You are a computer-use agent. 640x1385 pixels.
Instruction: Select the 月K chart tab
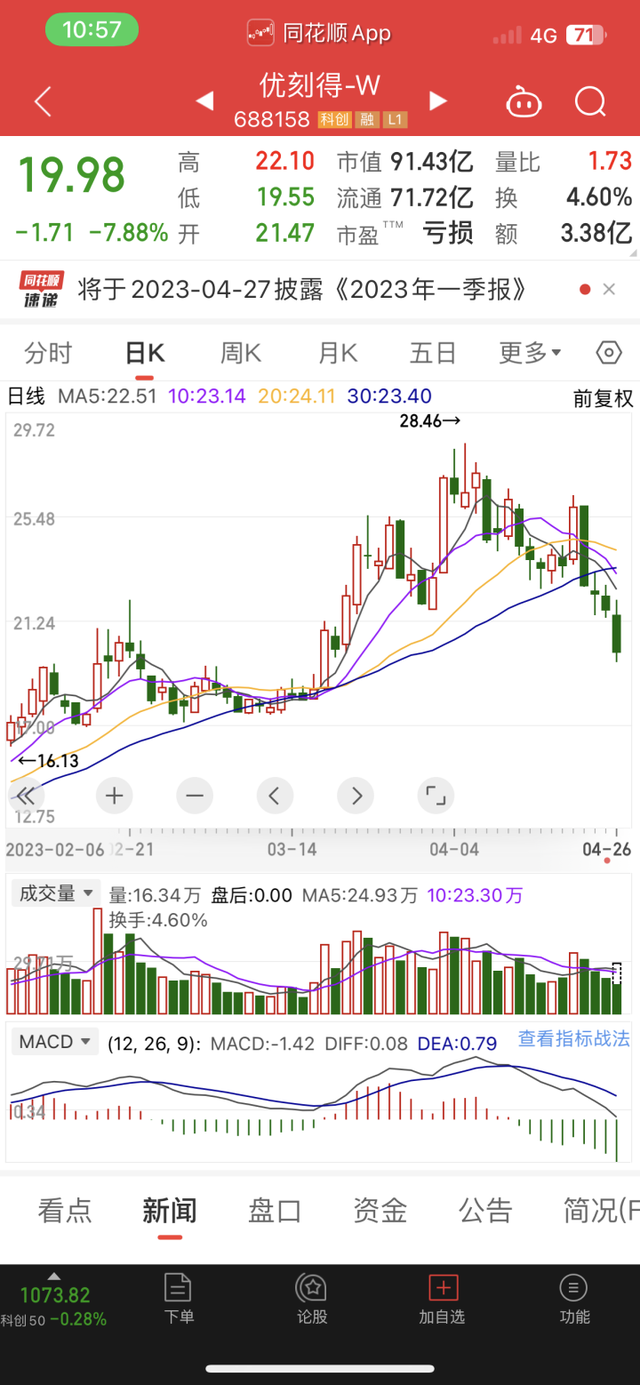tap(338, 353)
